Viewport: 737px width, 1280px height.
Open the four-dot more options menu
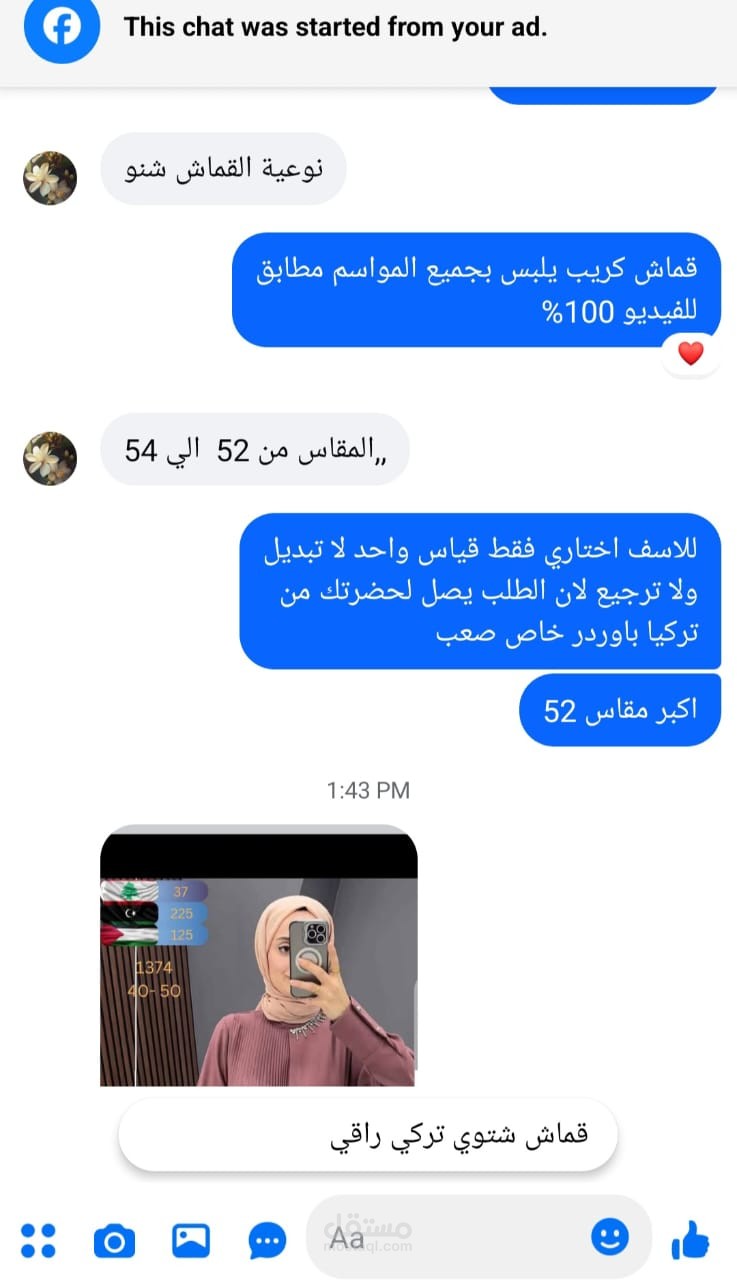click(38, 1240)
